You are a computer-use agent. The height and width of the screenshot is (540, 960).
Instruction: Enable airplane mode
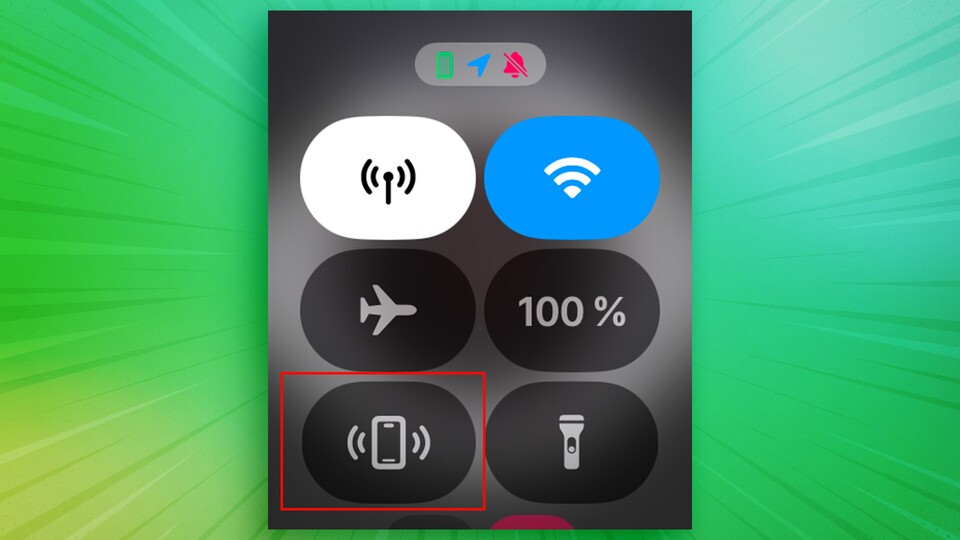388,311
